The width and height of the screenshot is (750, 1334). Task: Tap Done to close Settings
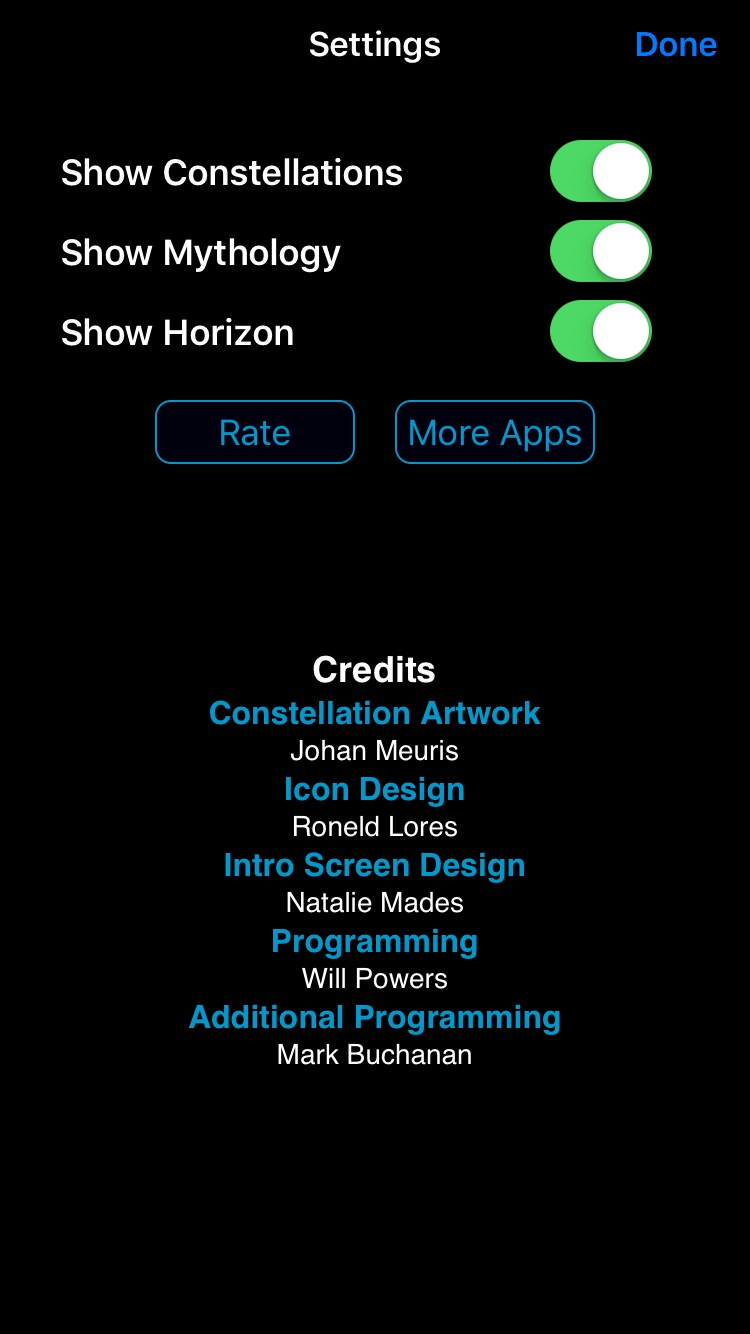pos(675,44)
